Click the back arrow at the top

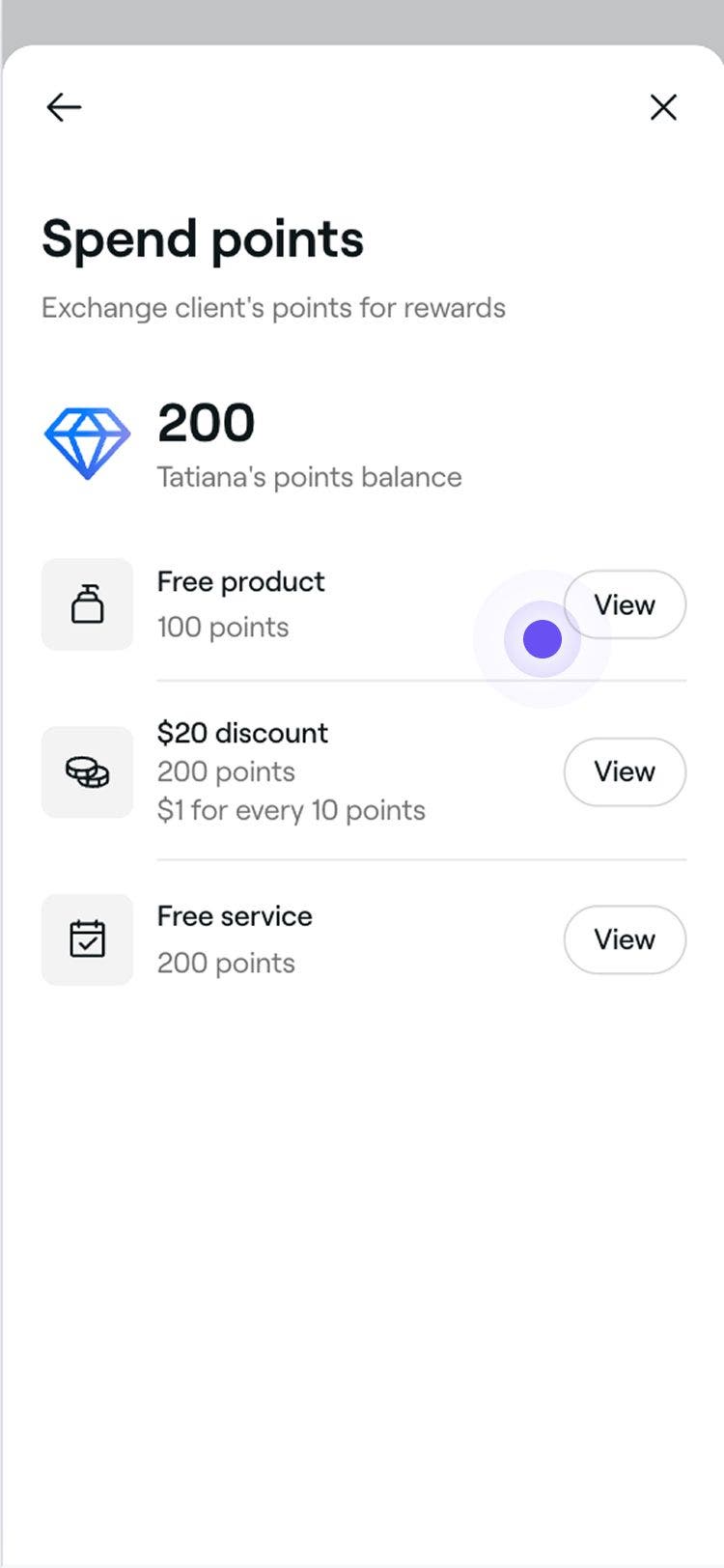(x=64, y=107)
